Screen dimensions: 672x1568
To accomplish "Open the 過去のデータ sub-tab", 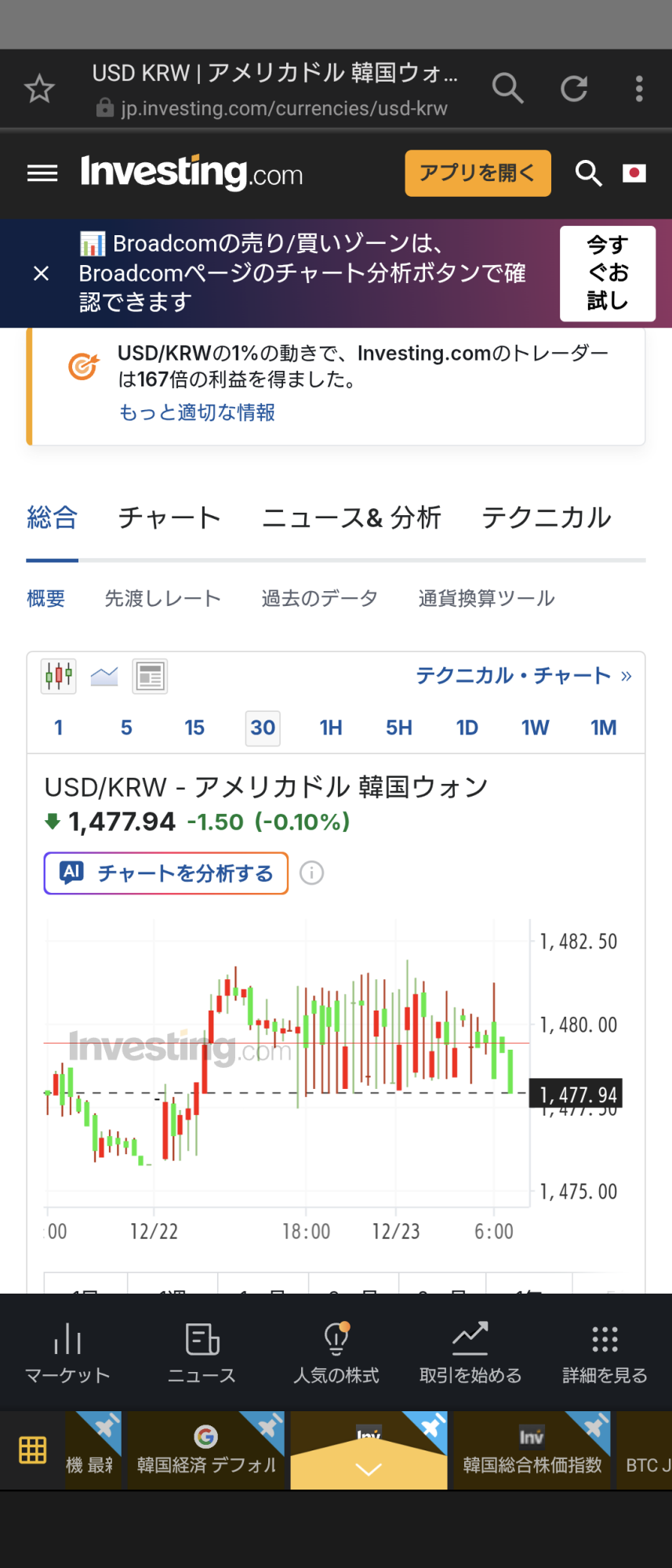I will click(319, 599).
